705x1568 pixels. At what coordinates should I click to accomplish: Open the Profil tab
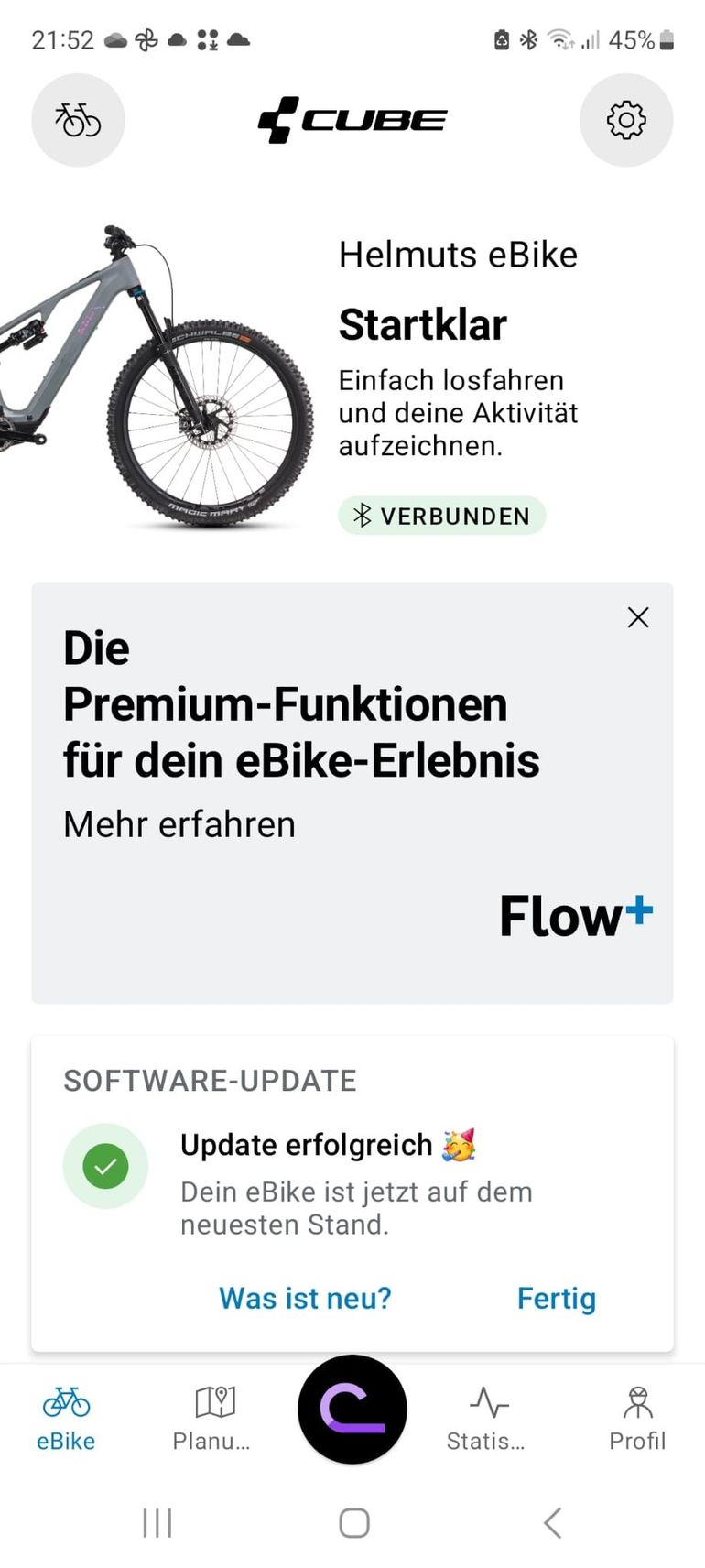(637, 1418)
